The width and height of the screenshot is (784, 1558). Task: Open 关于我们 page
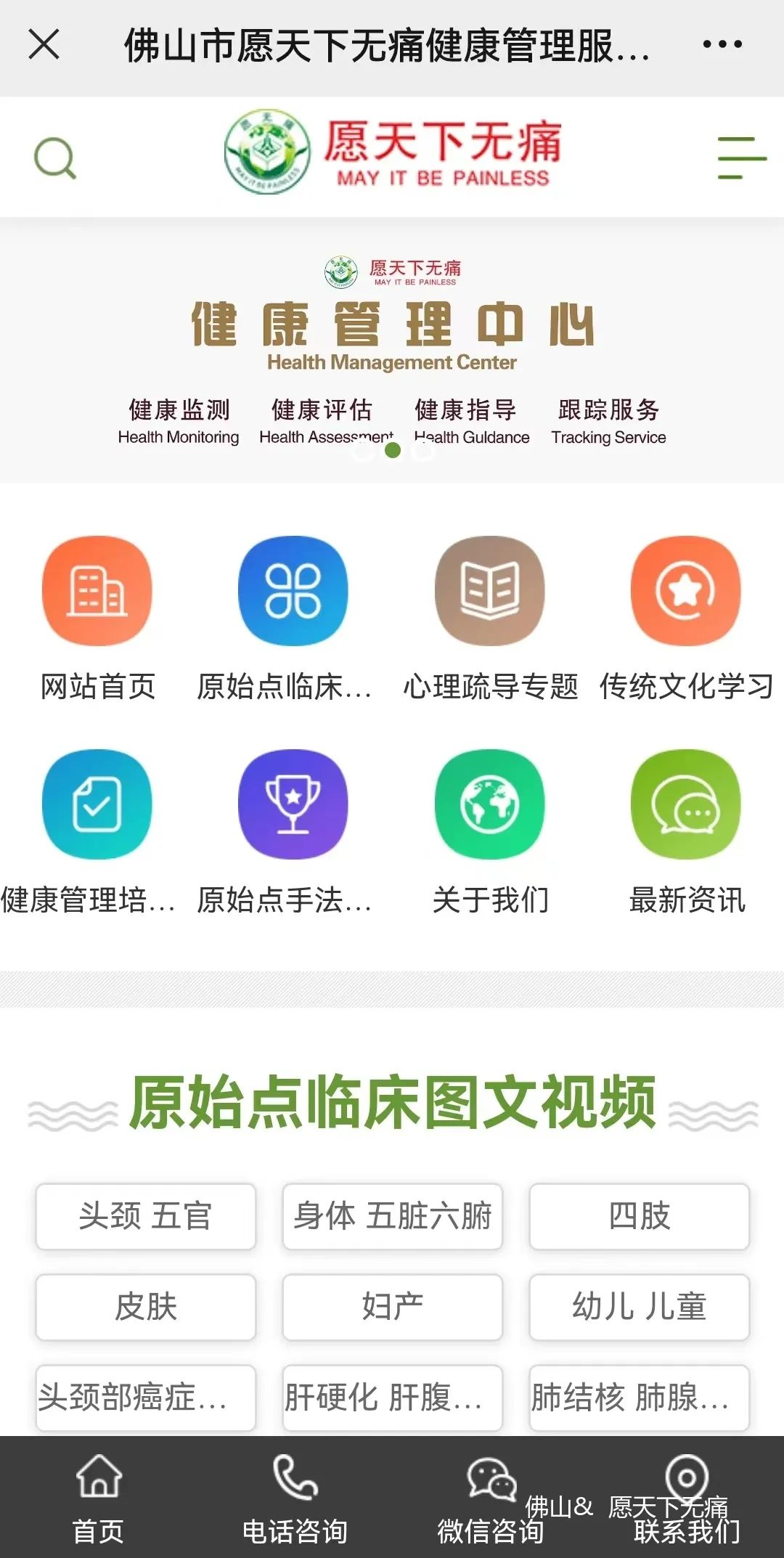490,831
